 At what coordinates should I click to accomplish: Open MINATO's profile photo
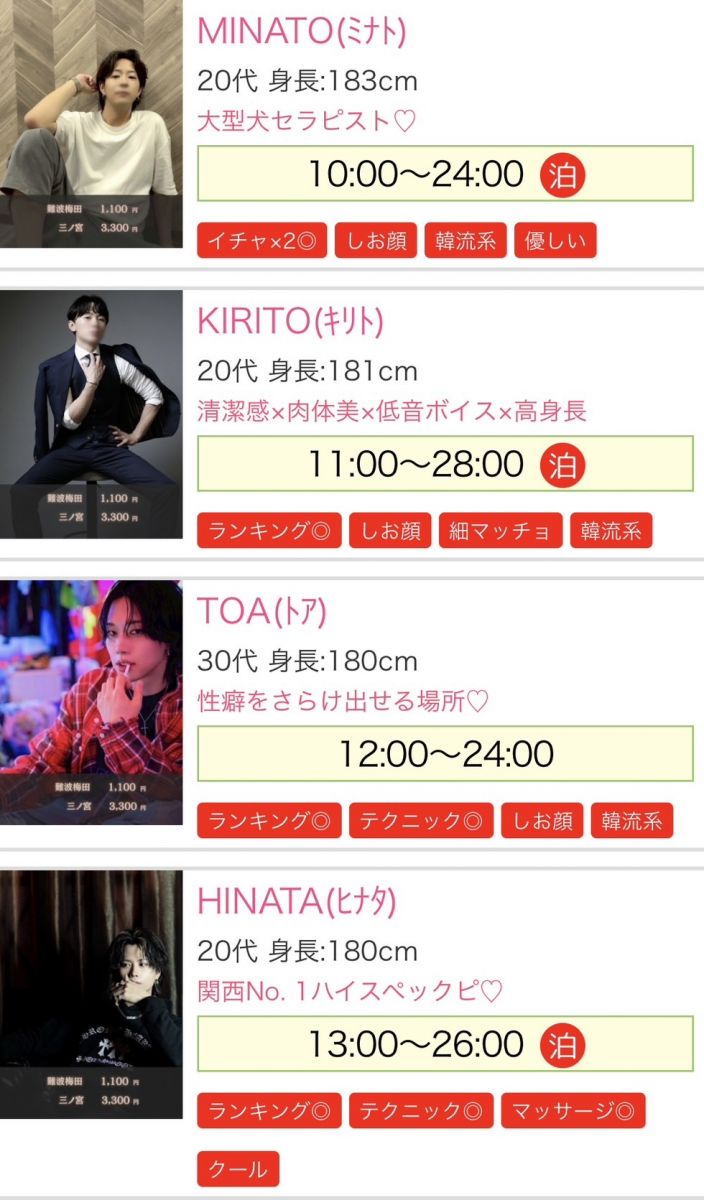coord(91,124)
